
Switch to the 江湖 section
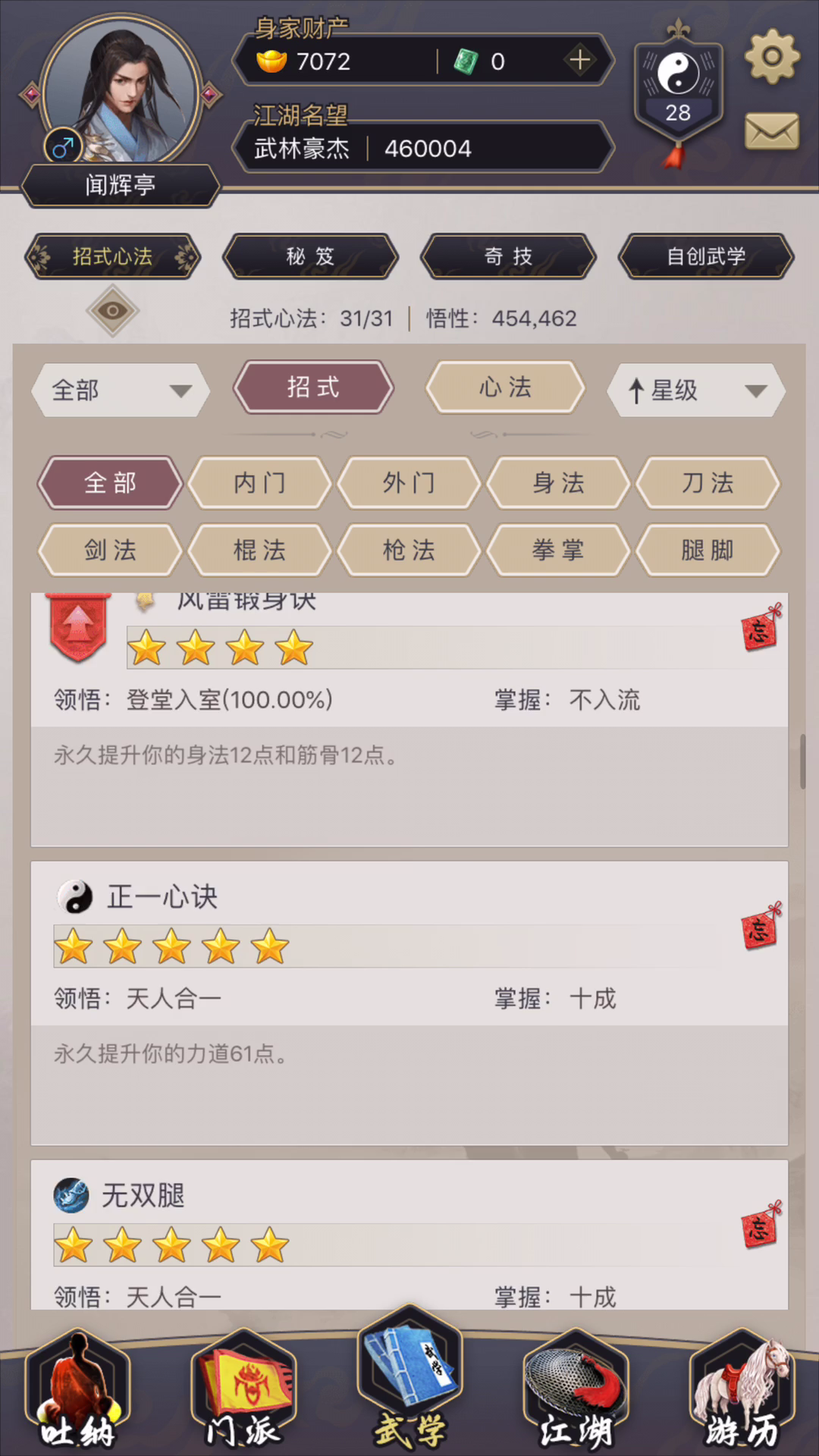(575, 1392)
